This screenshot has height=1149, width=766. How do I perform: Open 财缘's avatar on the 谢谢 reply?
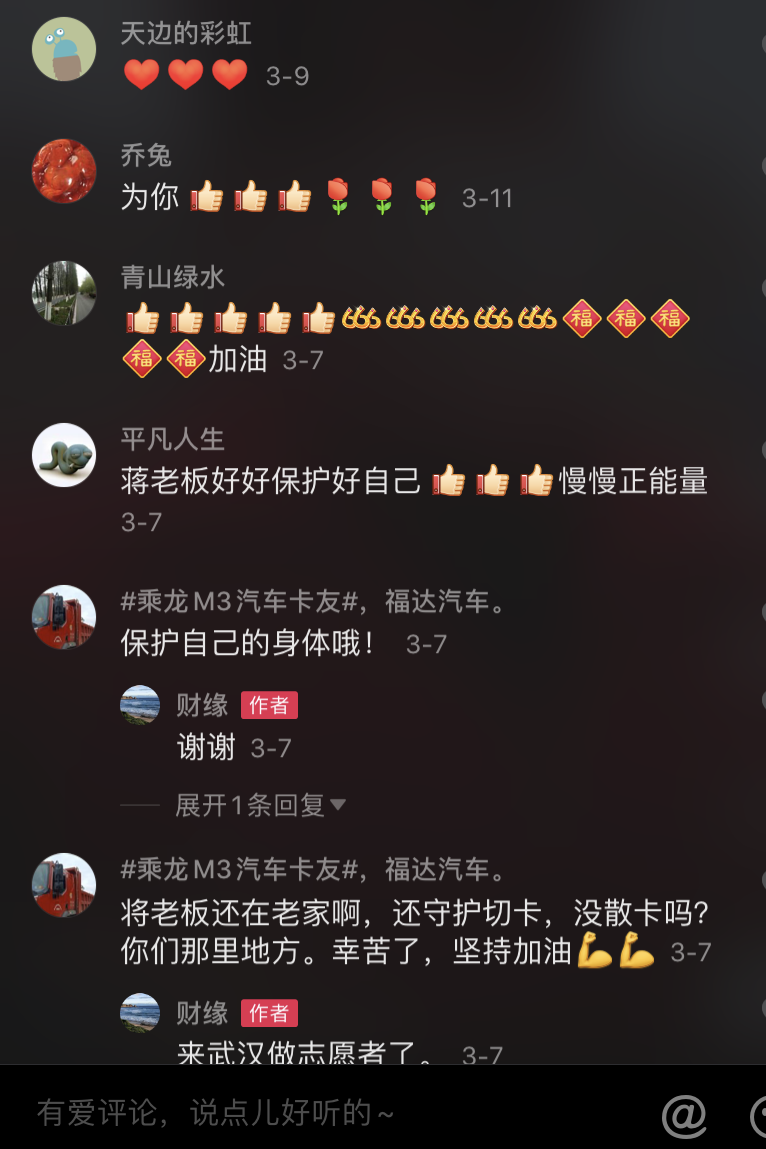tap(140, 705)
